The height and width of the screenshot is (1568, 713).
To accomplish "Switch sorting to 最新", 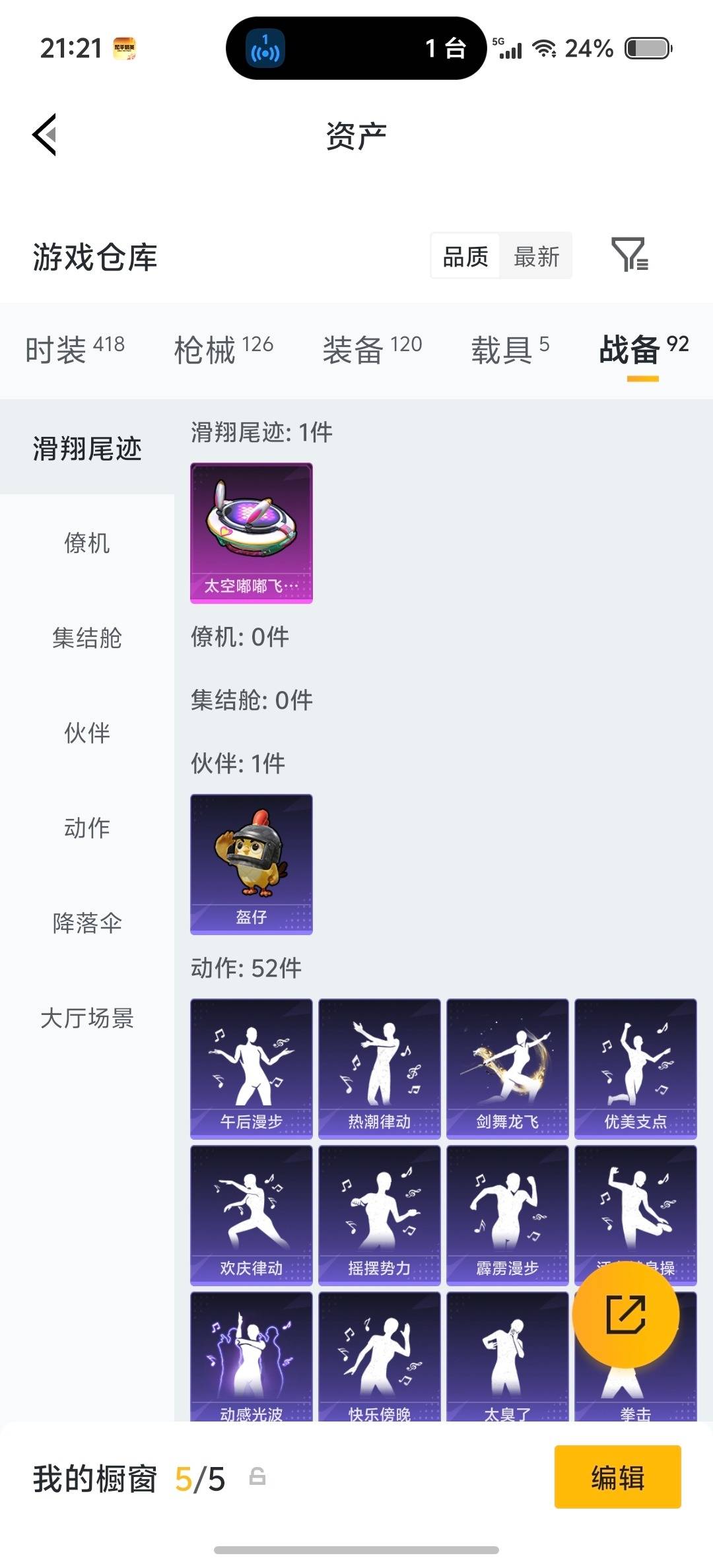I will click(536, 256).
